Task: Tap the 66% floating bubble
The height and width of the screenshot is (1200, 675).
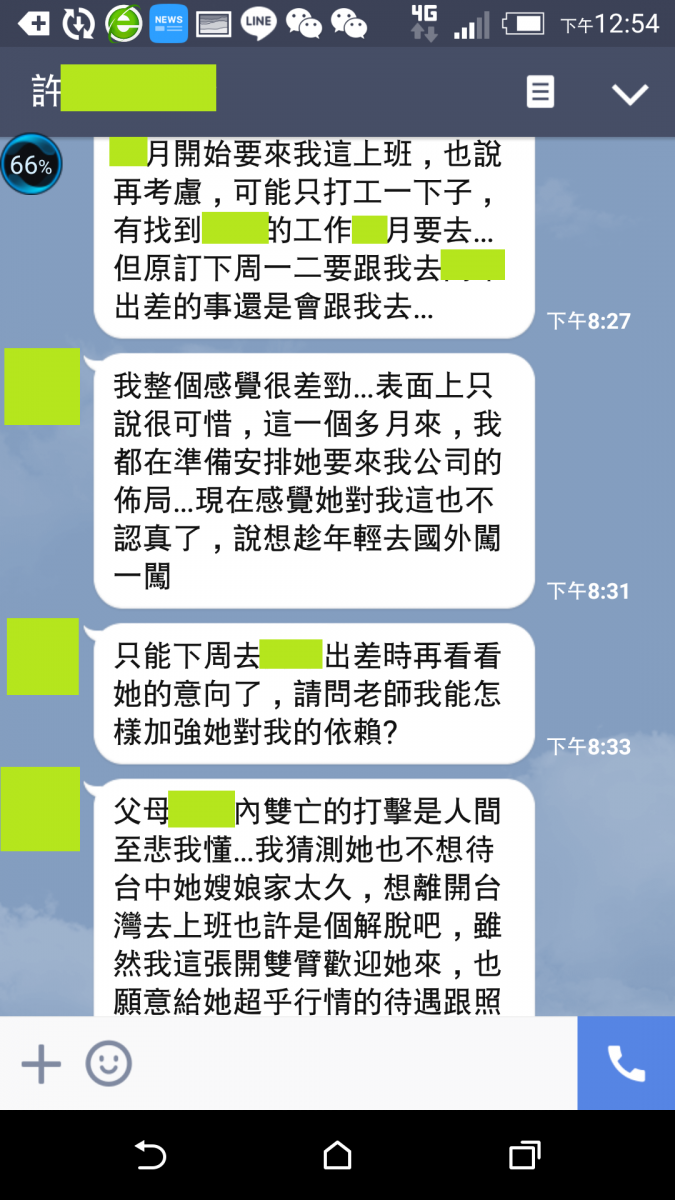Action: coord(31,165)
